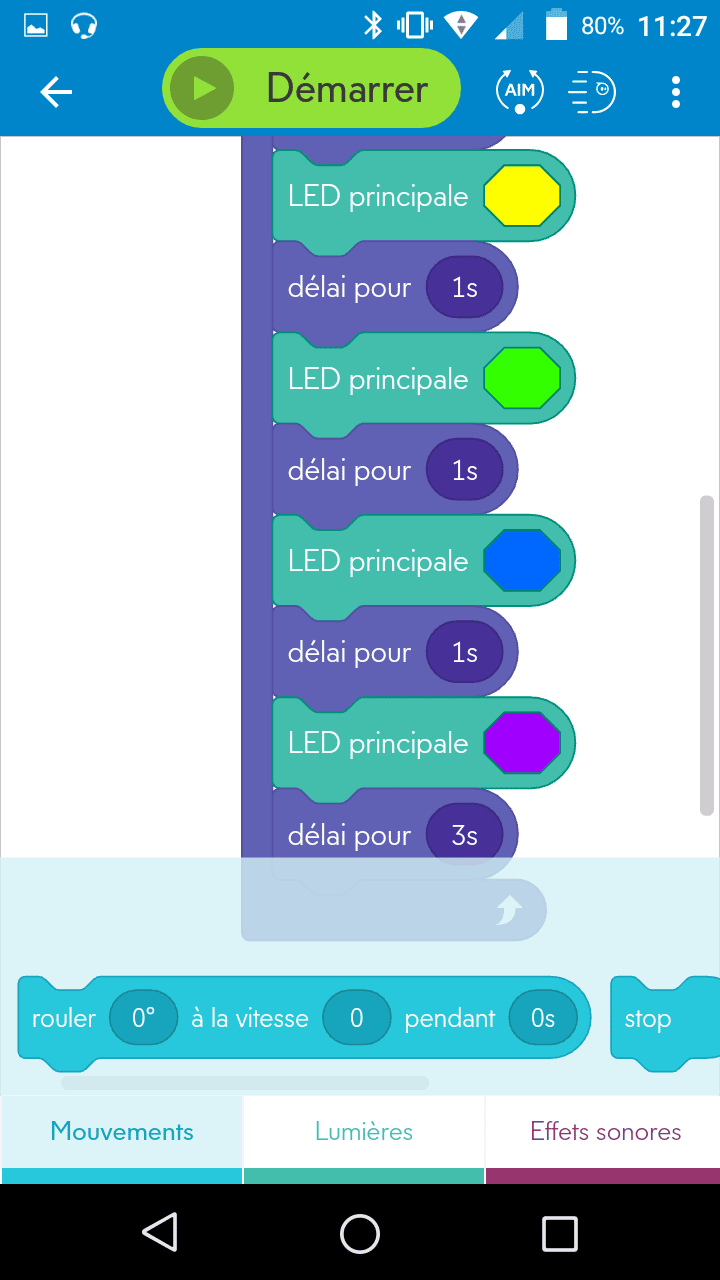
Task: Change the blue LED principale color
Action: (x=521, y=561)
